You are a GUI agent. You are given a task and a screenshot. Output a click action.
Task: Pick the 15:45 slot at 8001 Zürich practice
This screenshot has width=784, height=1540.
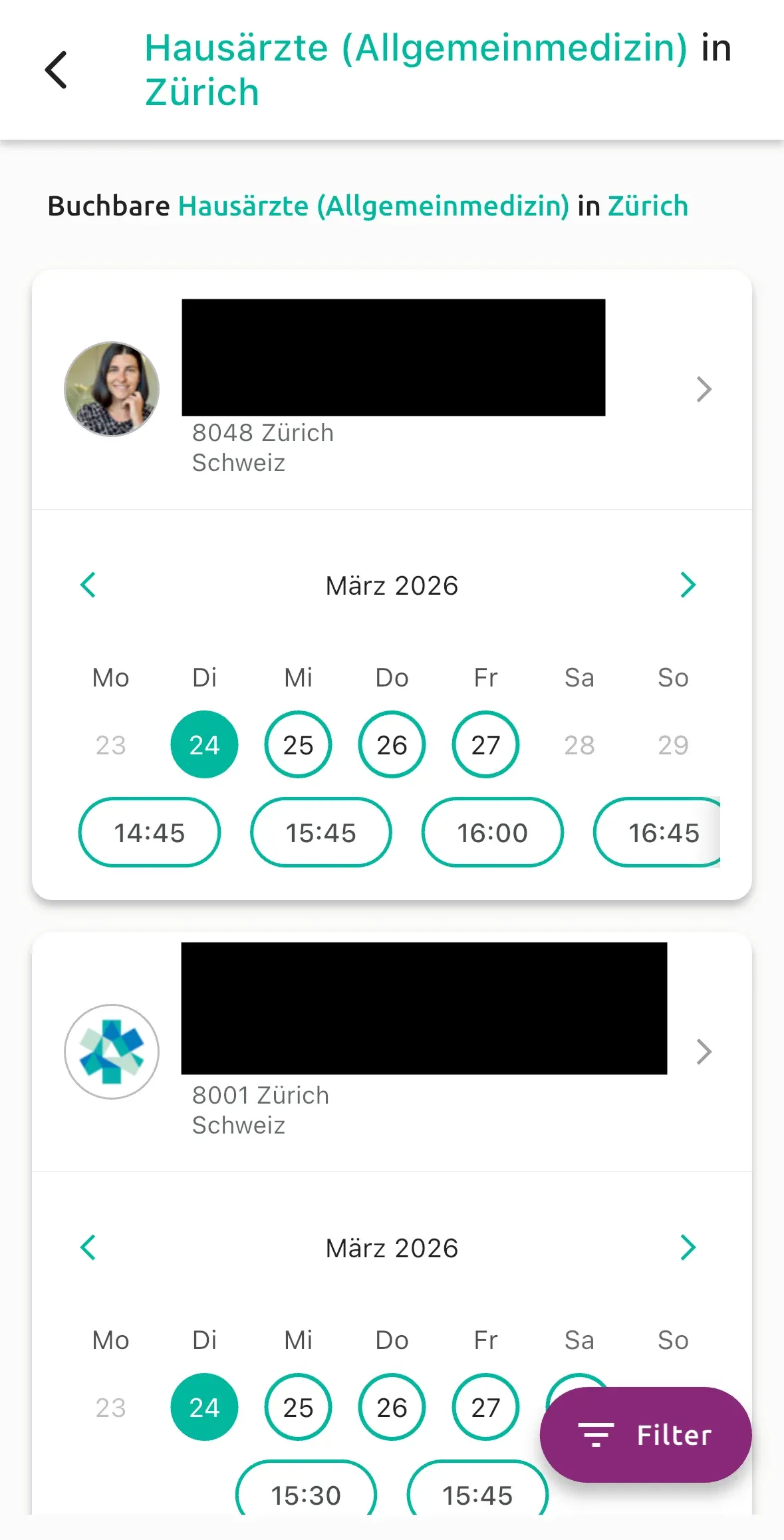pyautogui.click(x=477, y=1488)
